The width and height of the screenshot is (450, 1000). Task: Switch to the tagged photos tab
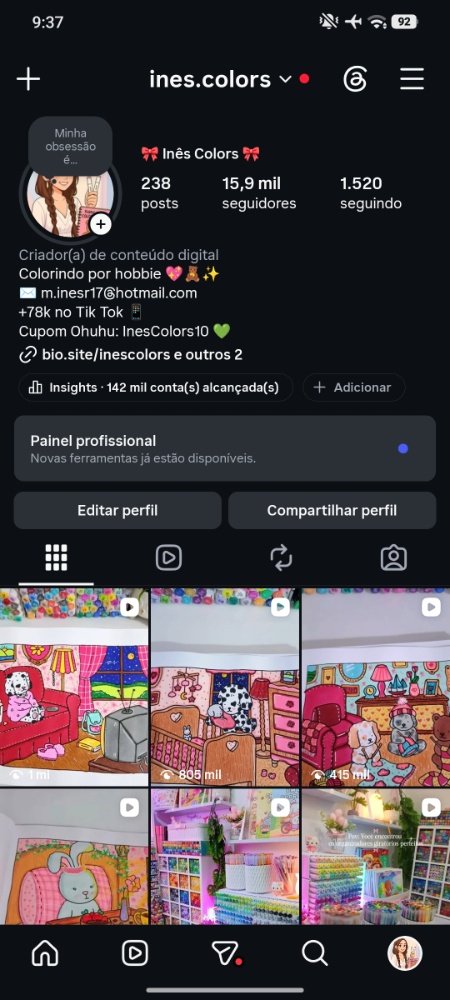coord(394,558)
